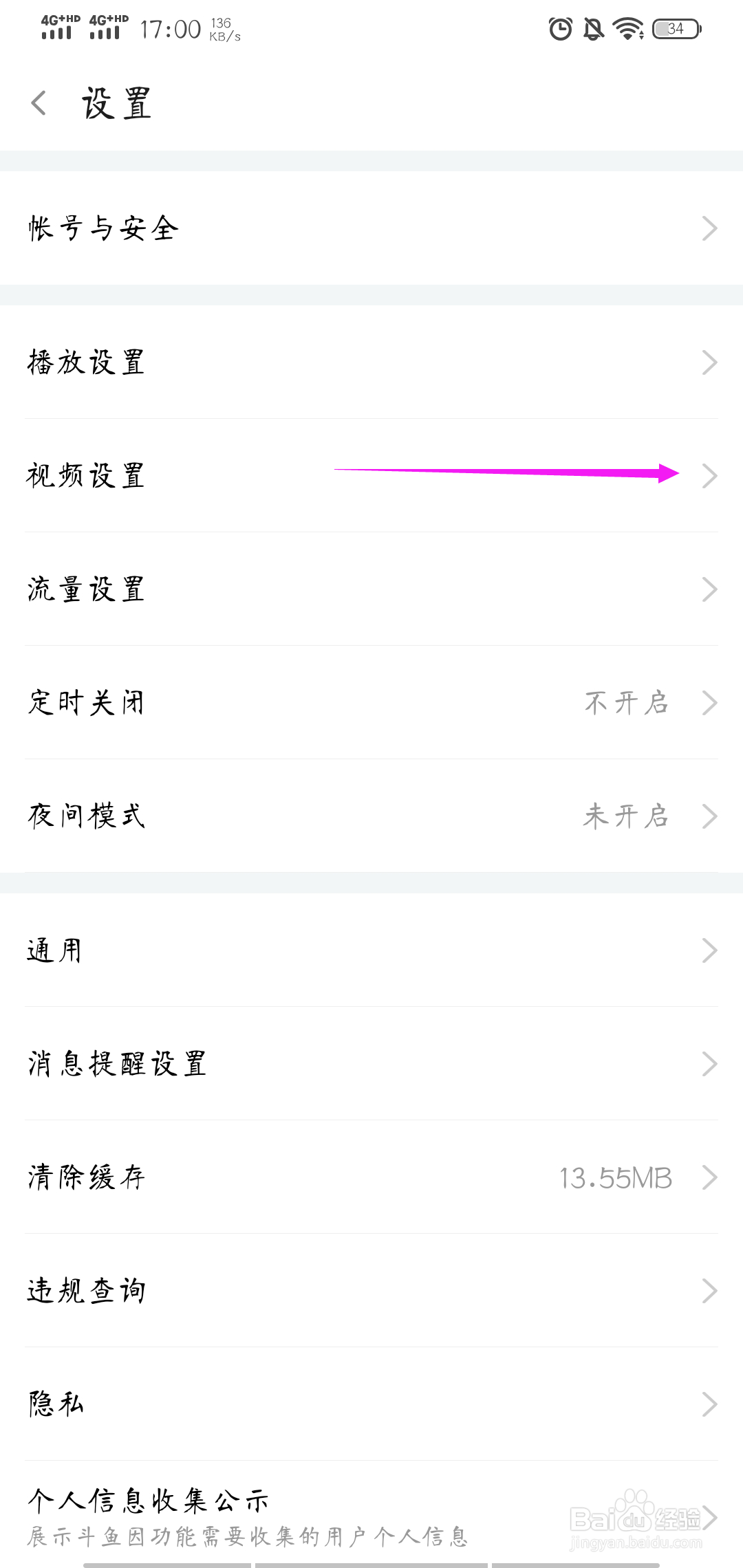The image size is (743, 1568).
Task: Open 流量设置
Action: point(371,589)
